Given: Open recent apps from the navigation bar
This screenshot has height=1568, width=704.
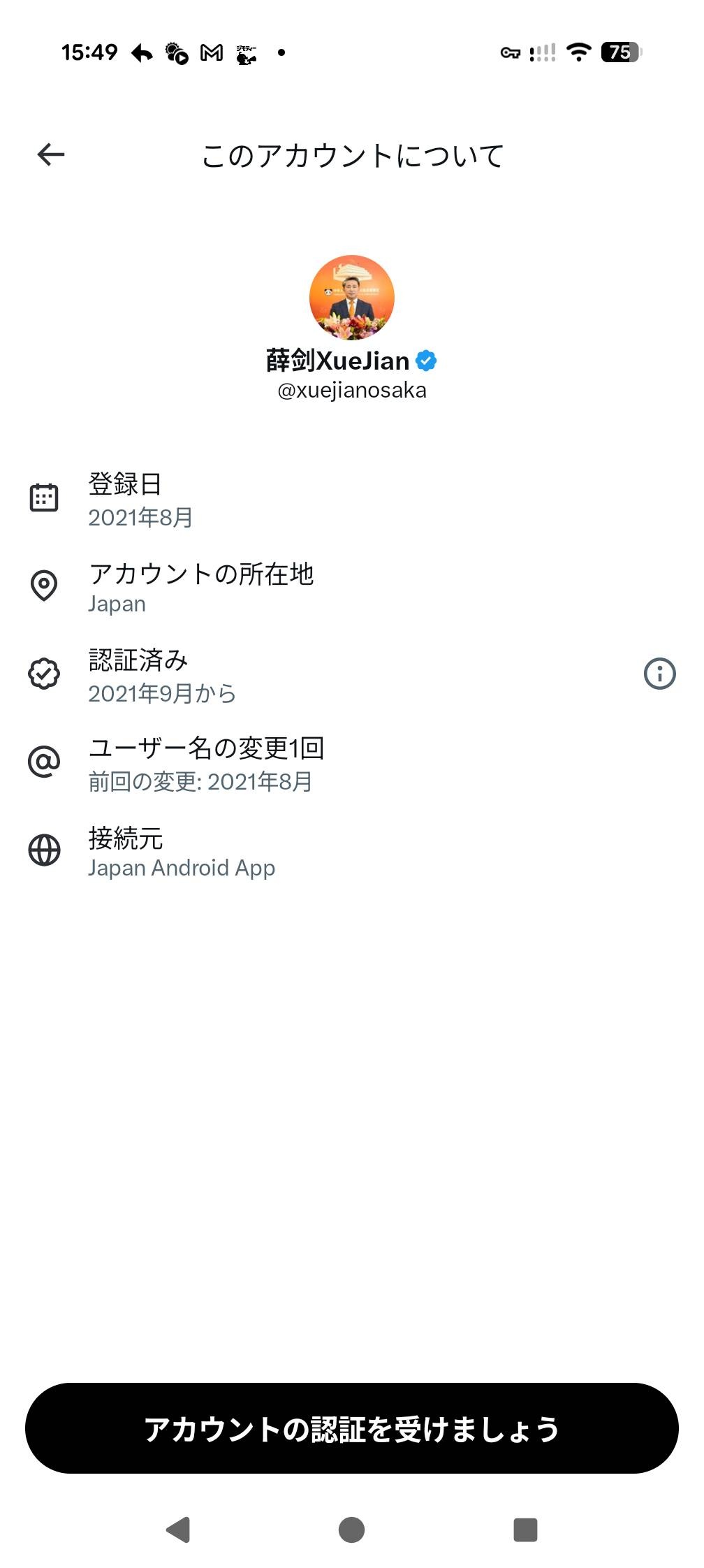Looking at the screenshot, I should pos(525,1530).
